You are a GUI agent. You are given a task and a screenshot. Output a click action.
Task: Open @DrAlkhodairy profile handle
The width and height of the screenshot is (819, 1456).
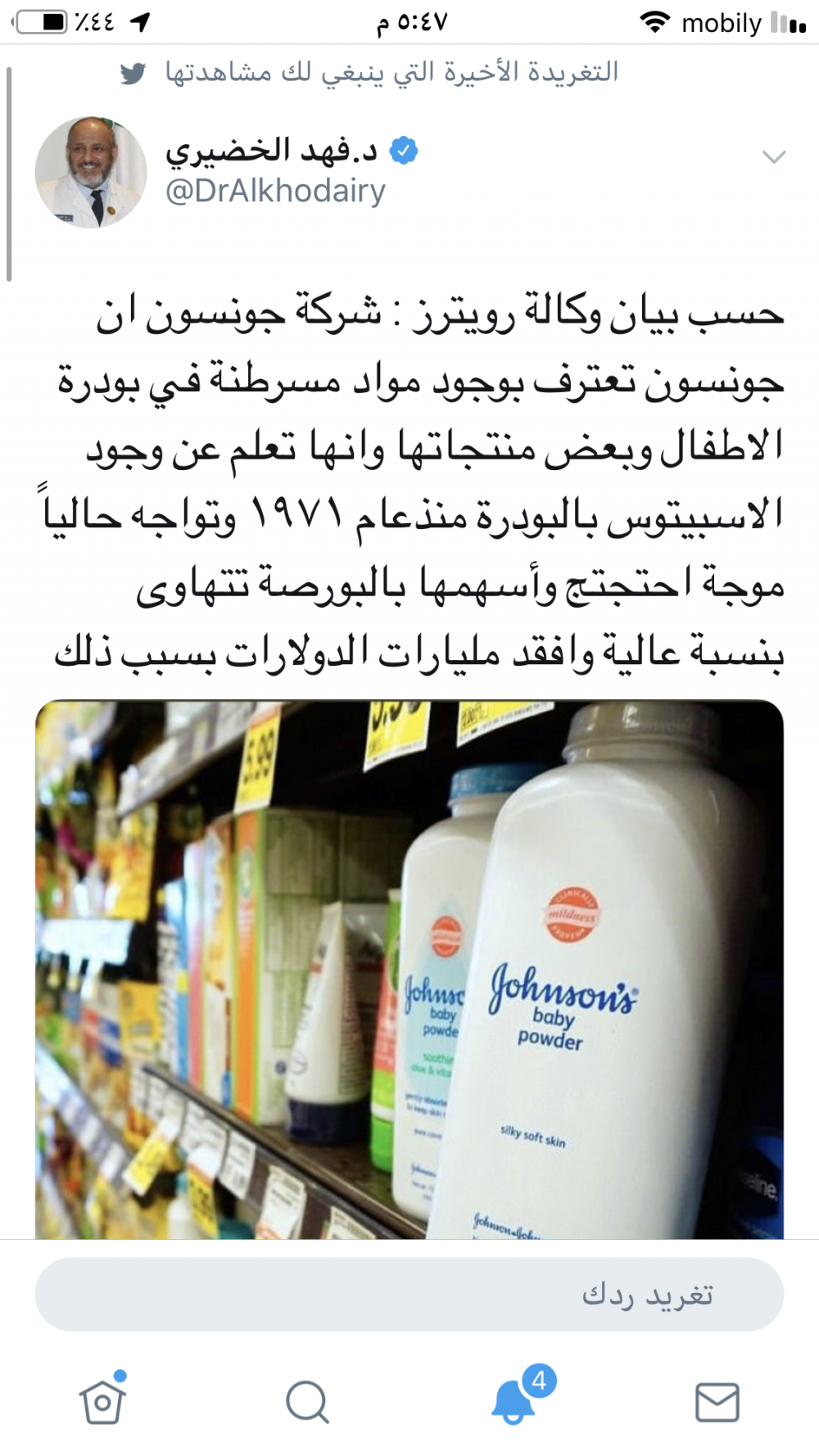(x=275, y=191)
